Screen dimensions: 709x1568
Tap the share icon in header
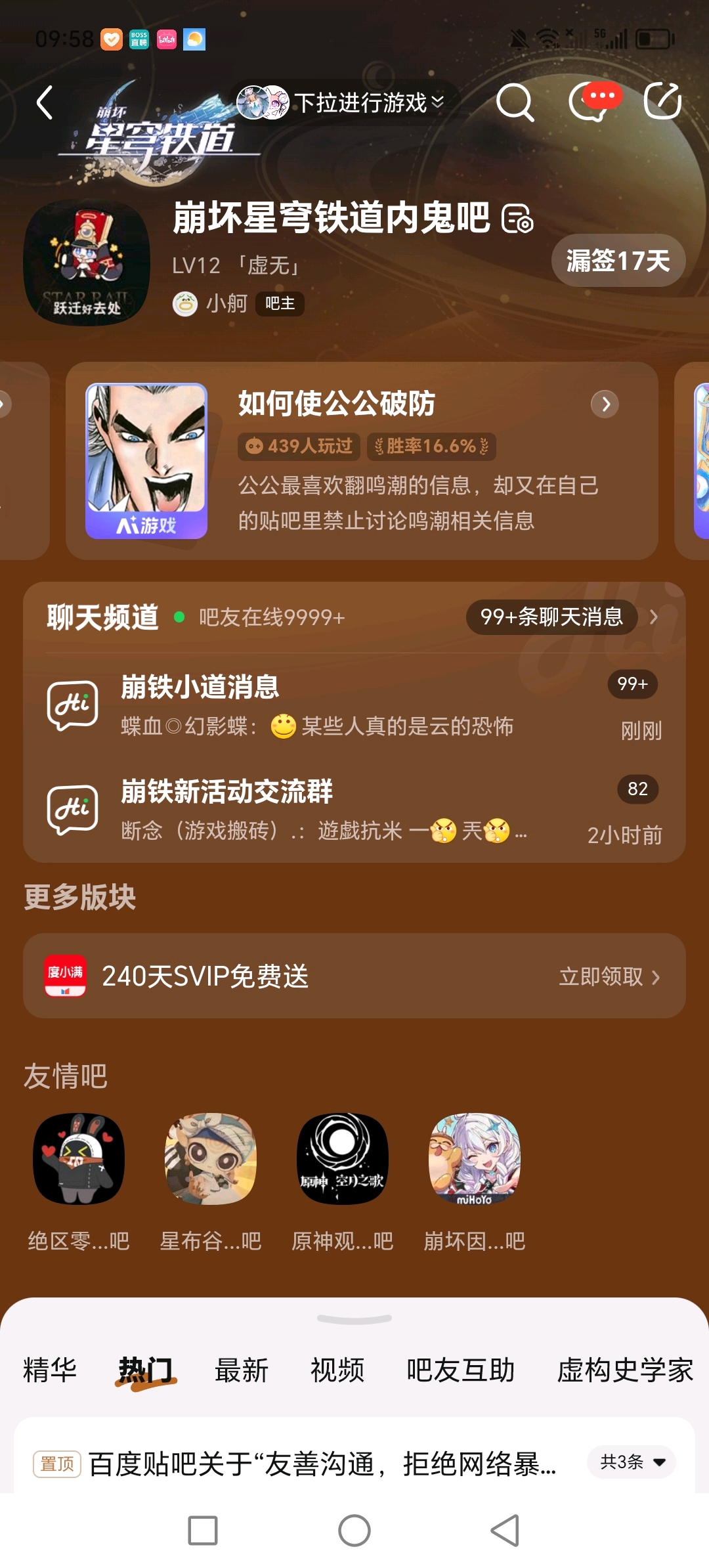(662, 102)
